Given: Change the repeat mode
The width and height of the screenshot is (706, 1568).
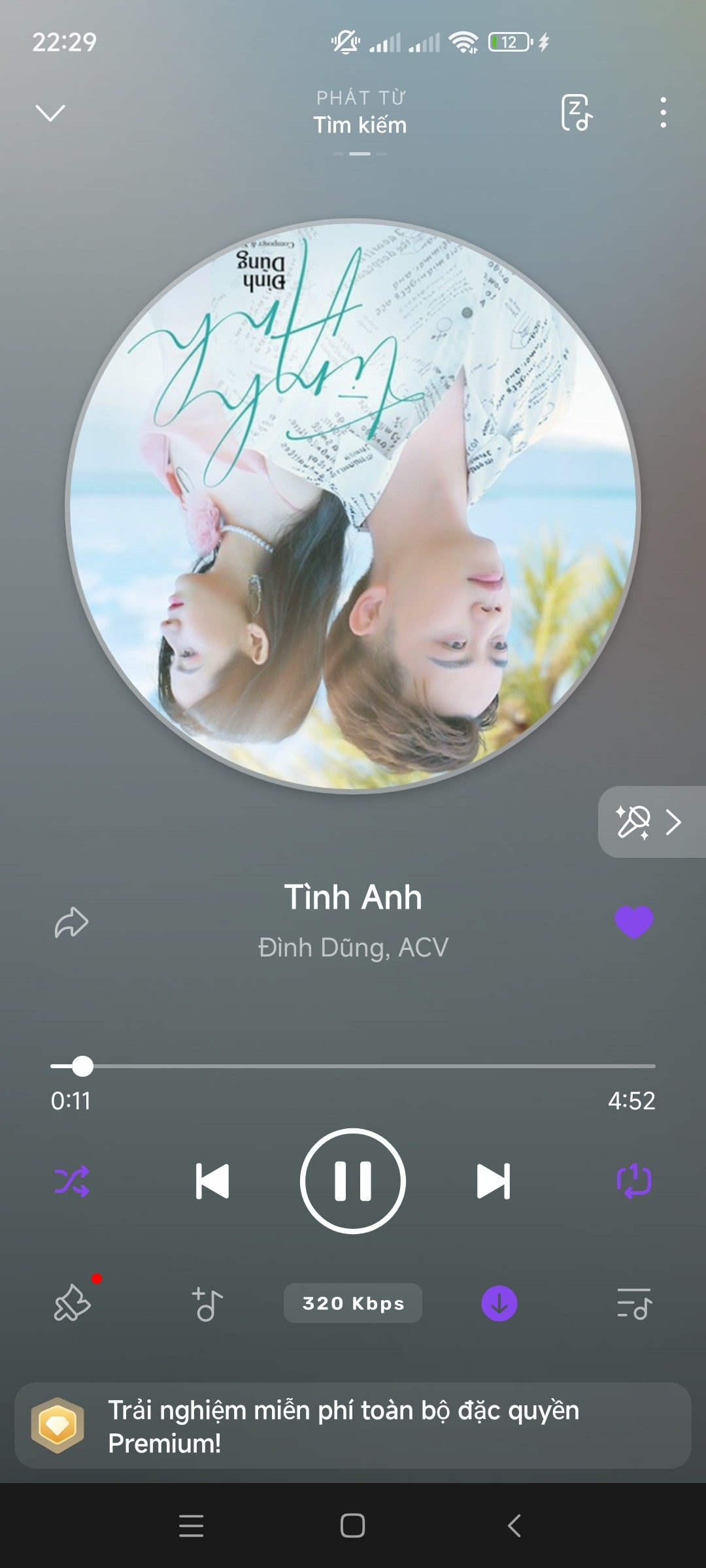Looking at the screenshot, I should click(633, 1181).
